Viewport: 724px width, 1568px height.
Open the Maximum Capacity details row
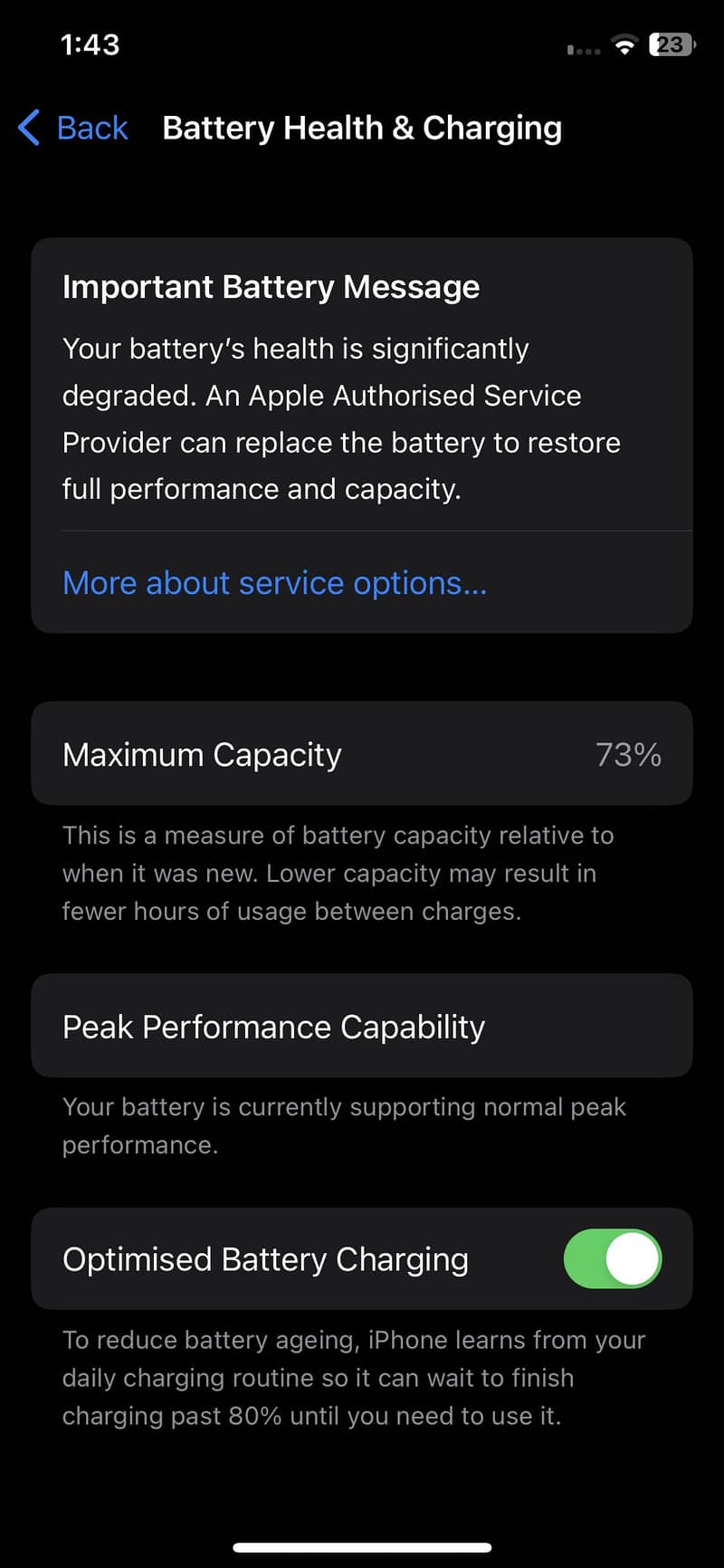click(x=362, y=754)
